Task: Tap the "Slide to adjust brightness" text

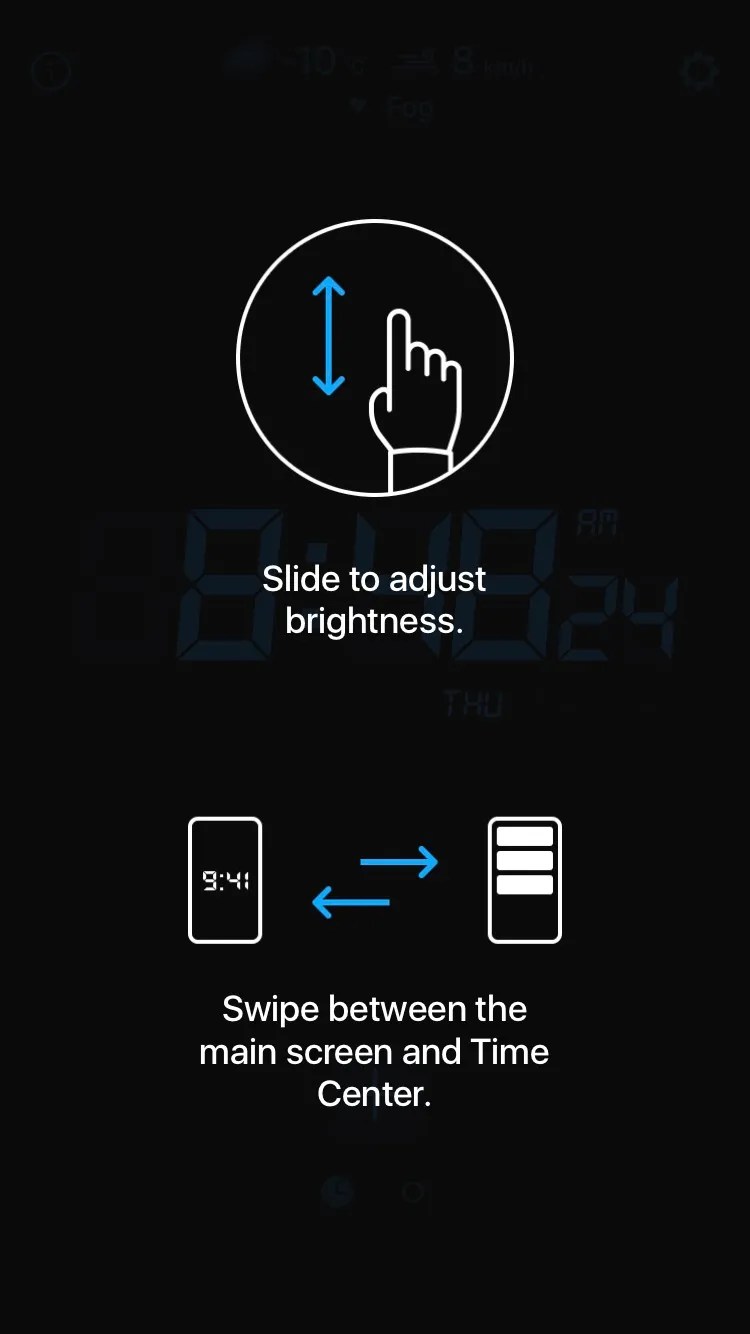Action: click(x=374, y=599)
